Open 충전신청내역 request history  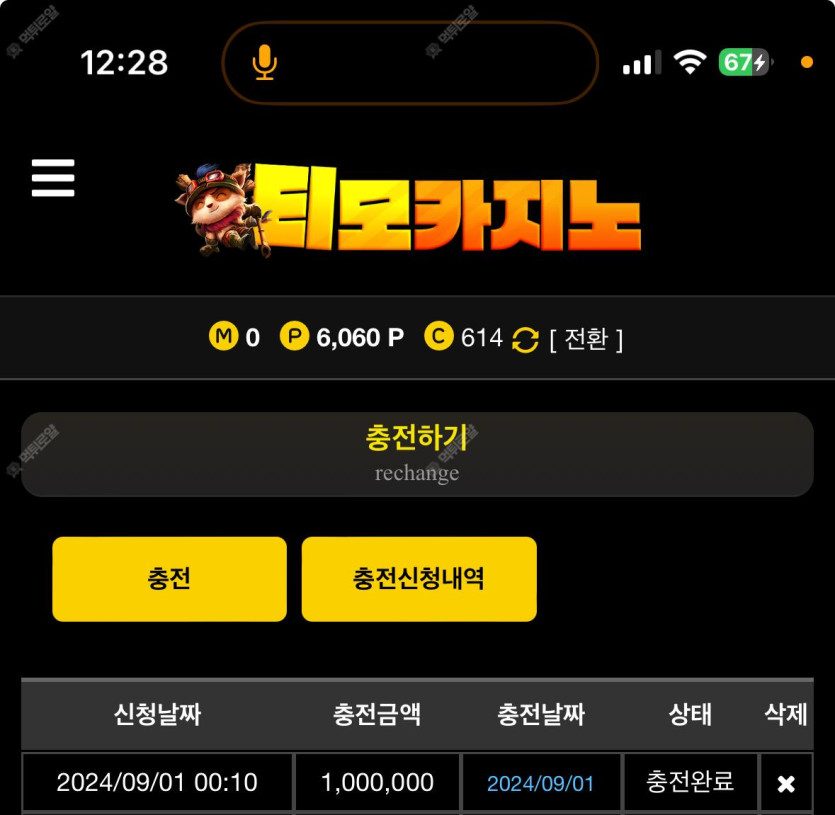point(419,579)
